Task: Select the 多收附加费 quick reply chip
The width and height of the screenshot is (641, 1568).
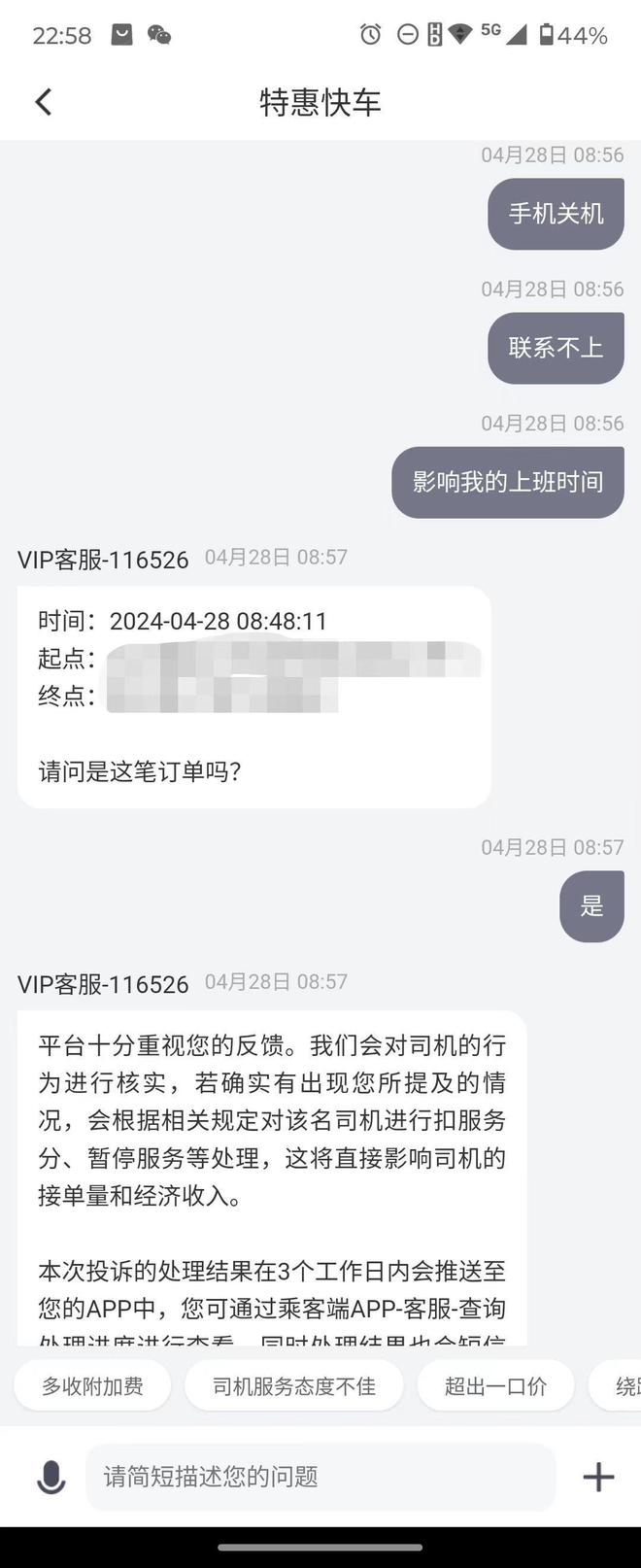Action: pos(92,1385)
